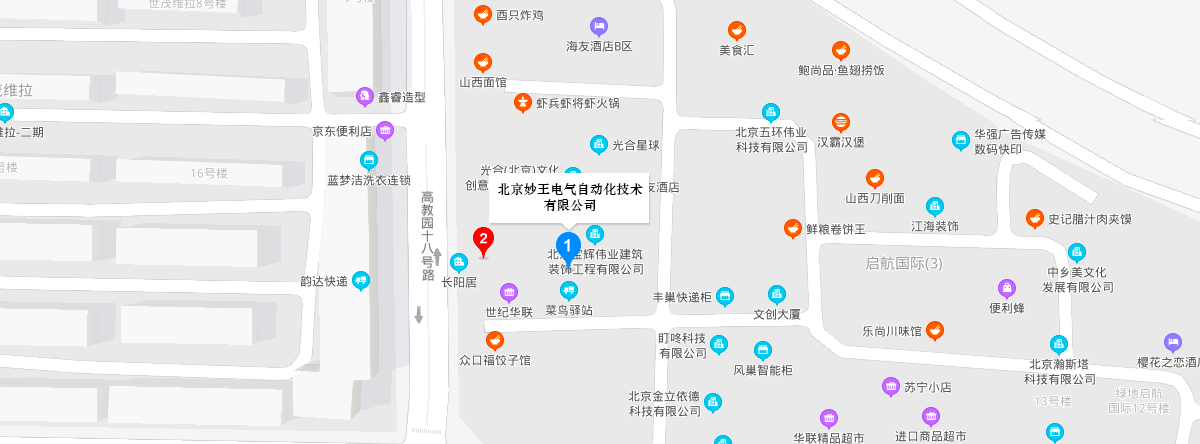Open the 山西面馆 restaurant pin
This screenshot has width=1200, height=444.
coord(482,62)
